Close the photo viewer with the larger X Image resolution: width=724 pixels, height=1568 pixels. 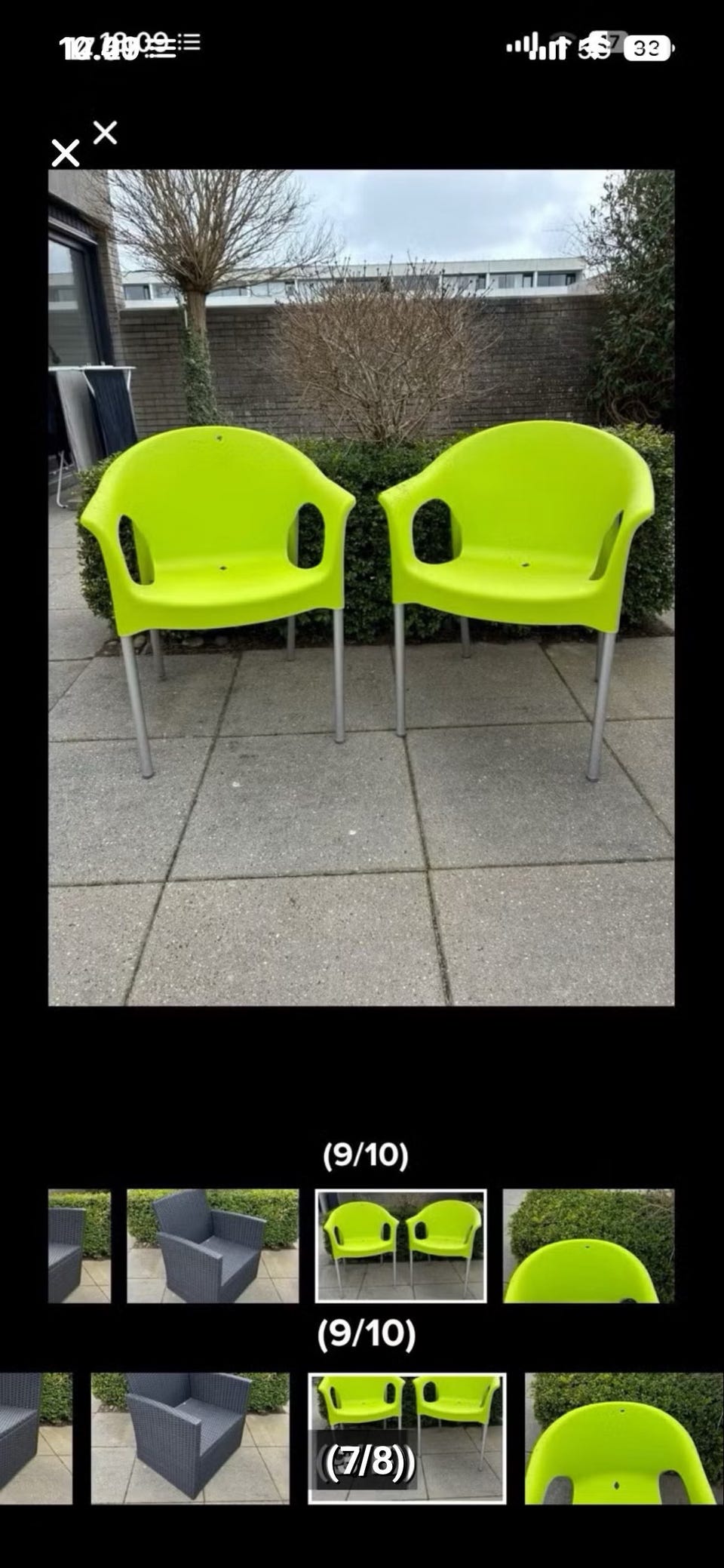(x=66, y=153)
